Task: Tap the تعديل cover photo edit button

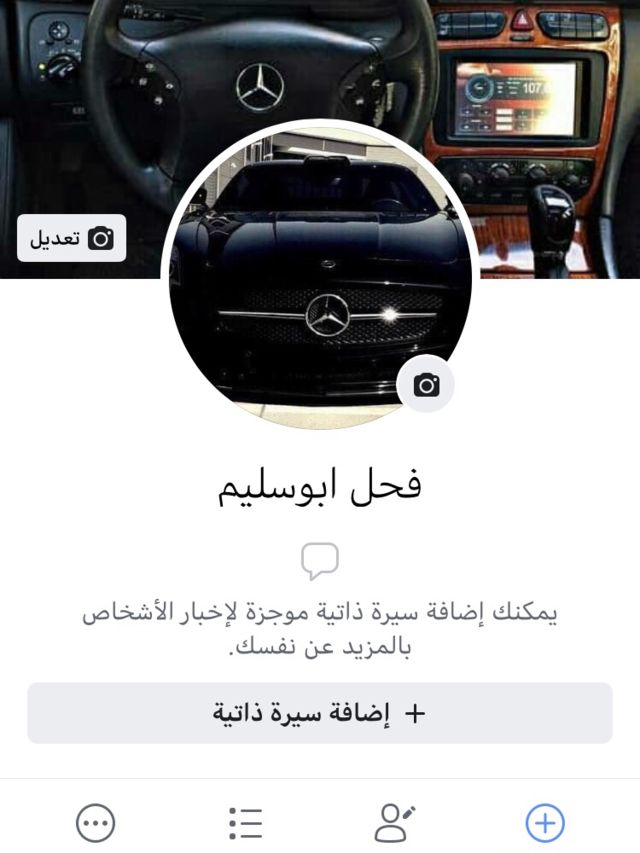Action: (x=72, y=238)
